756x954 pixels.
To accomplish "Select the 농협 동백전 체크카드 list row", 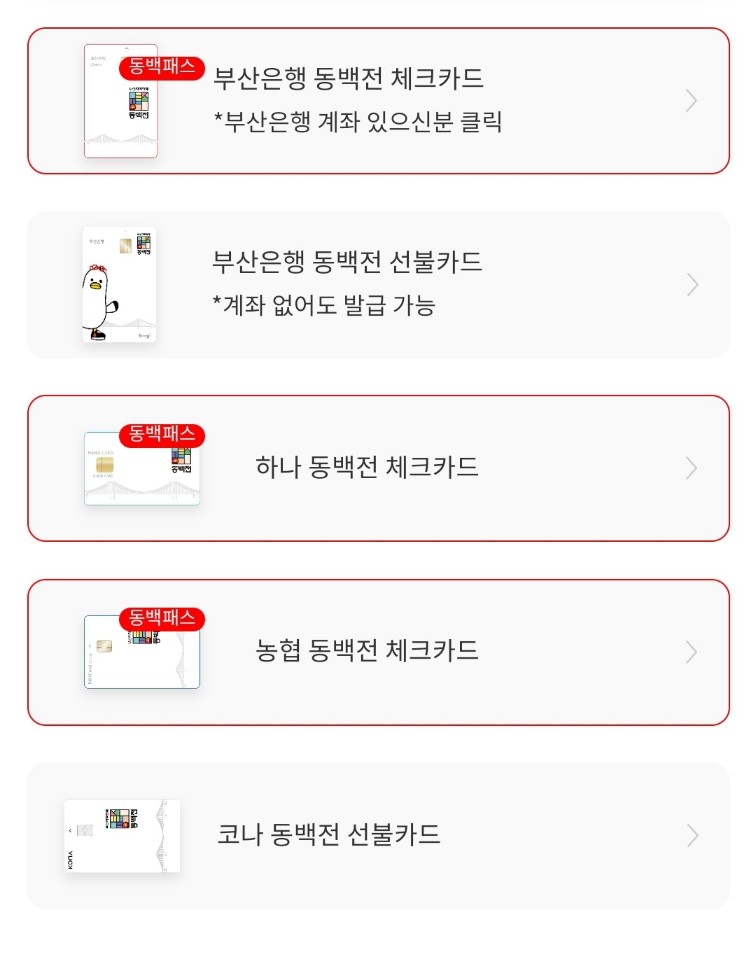I will point(378,652).
